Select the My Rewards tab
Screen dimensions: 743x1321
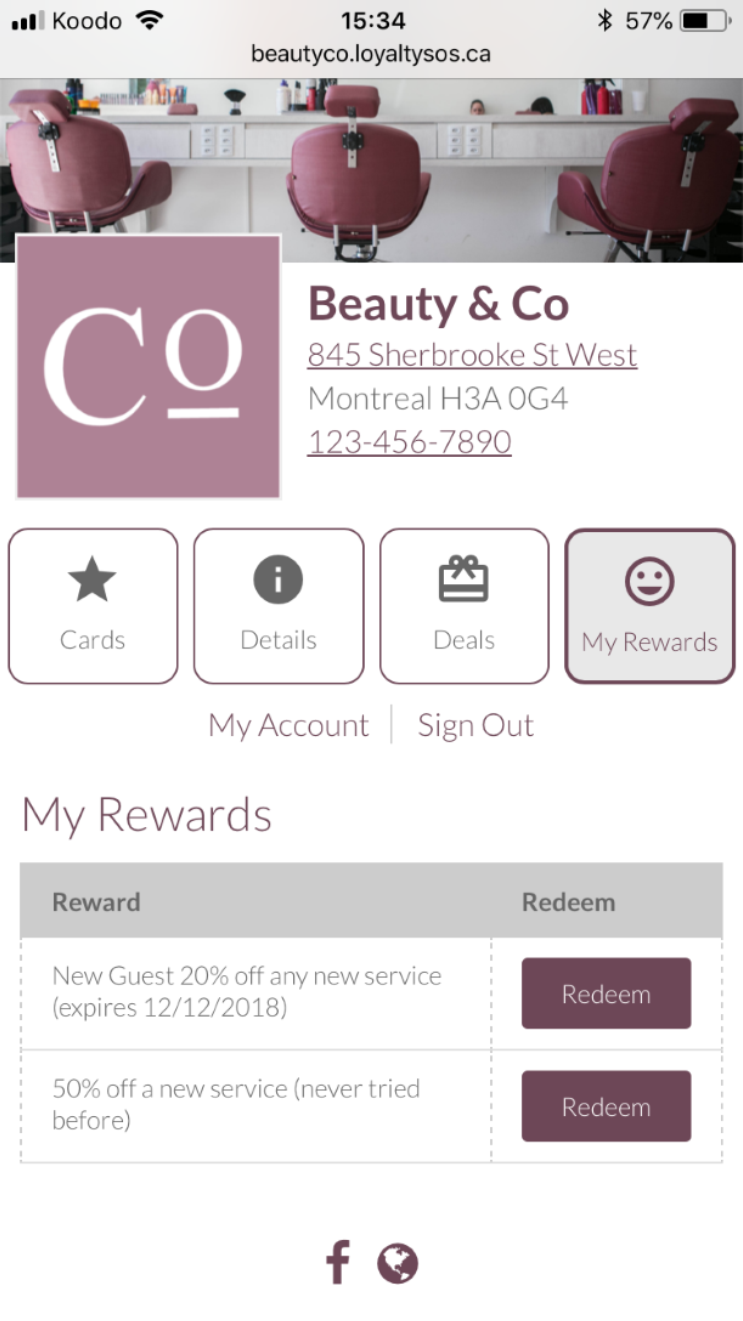click(650, 607)
